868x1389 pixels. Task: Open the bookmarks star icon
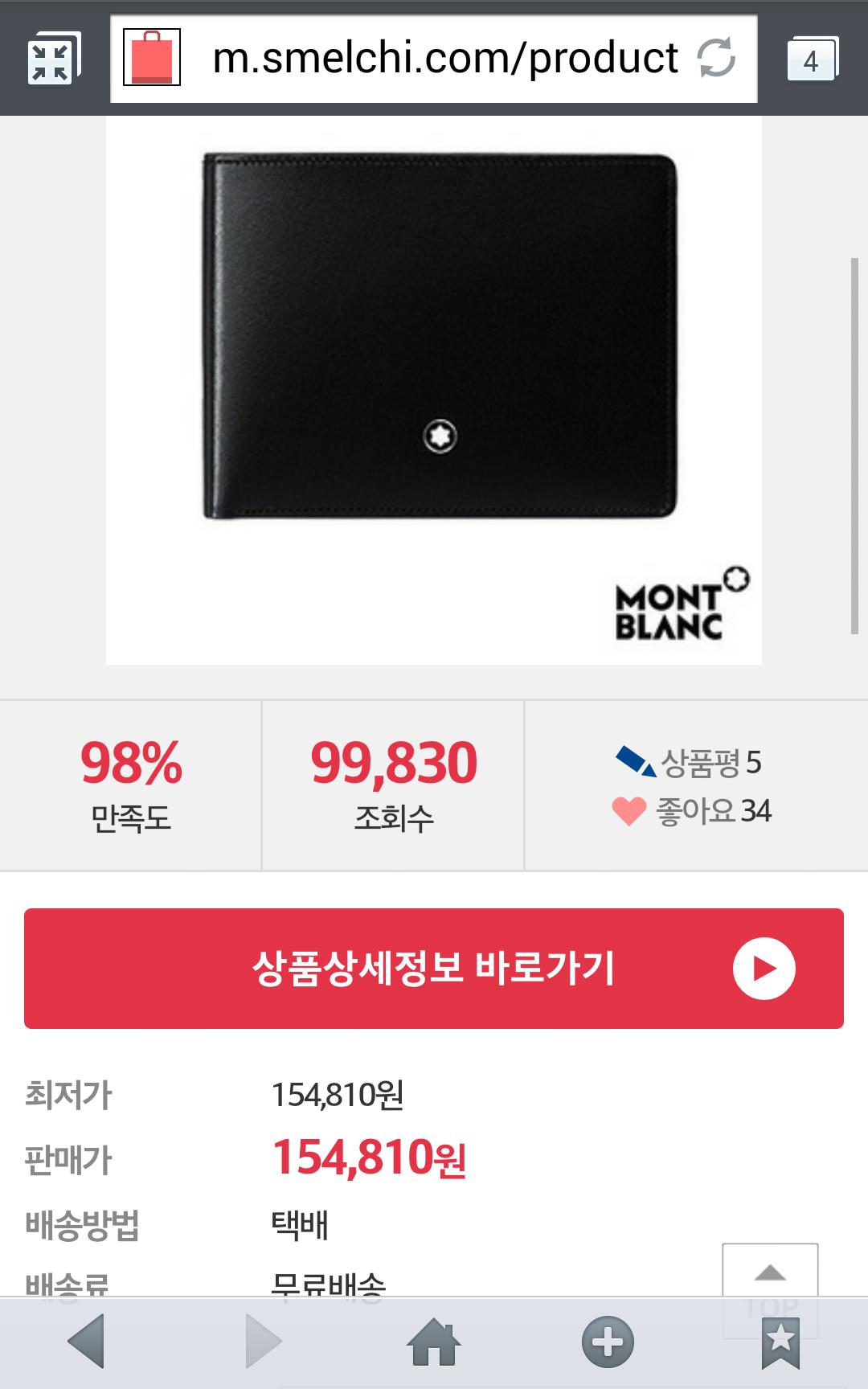click(x=780, y=1341)
